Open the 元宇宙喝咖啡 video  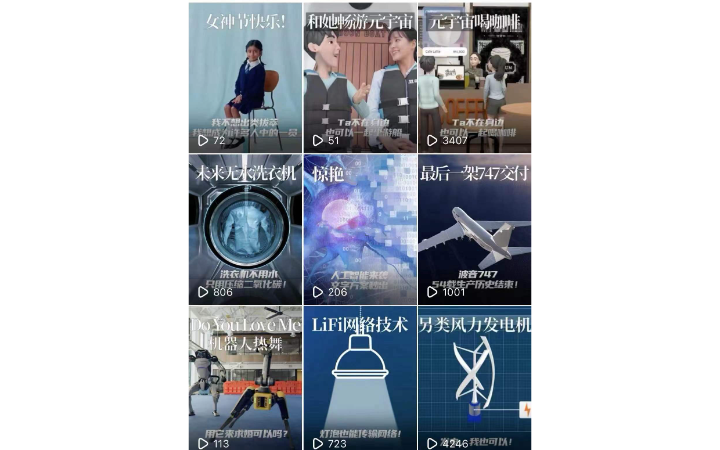click(474, 76)
